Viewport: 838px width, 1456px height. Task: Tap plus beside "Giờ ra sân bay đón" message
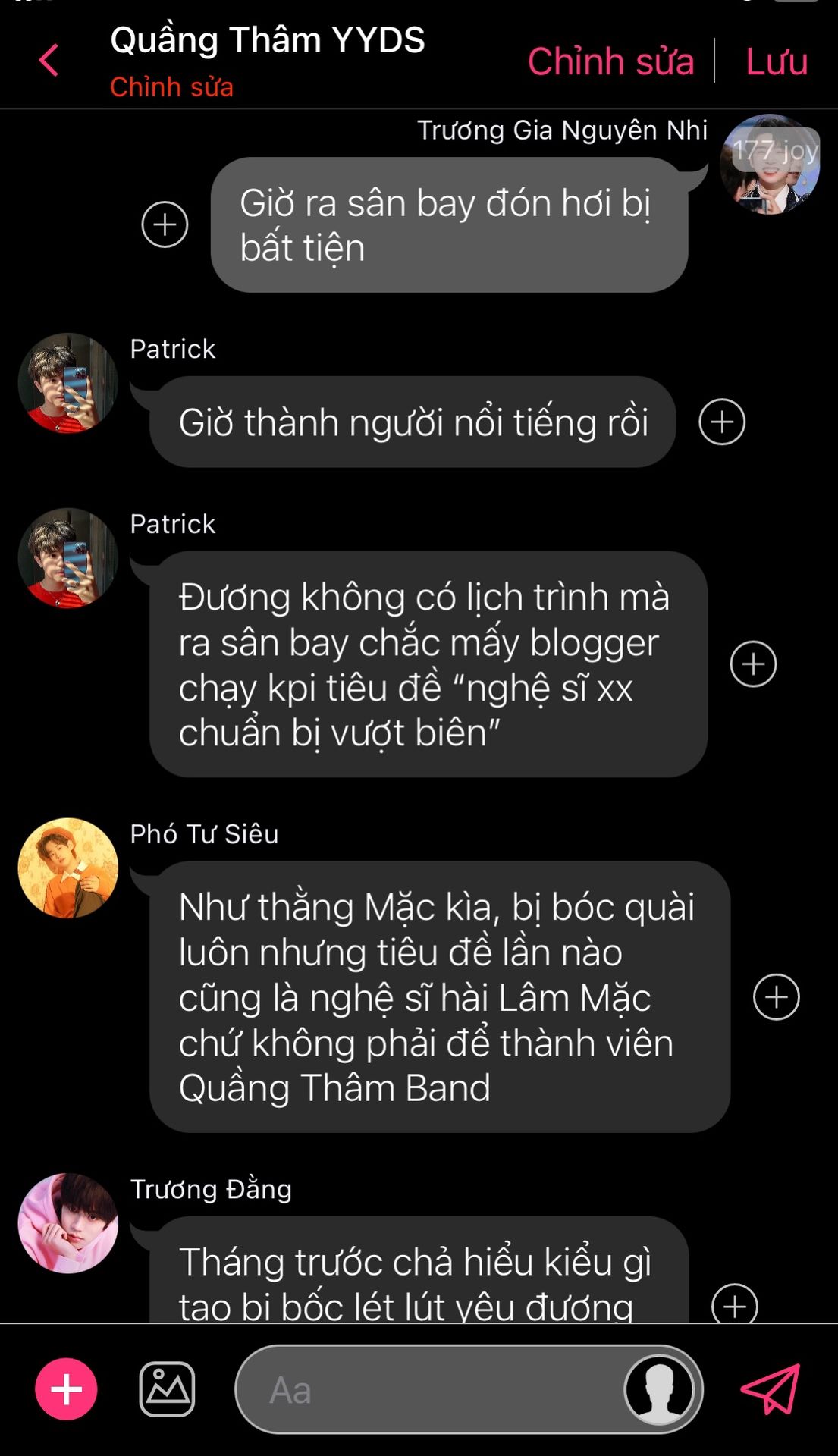(x=165, y=224)
